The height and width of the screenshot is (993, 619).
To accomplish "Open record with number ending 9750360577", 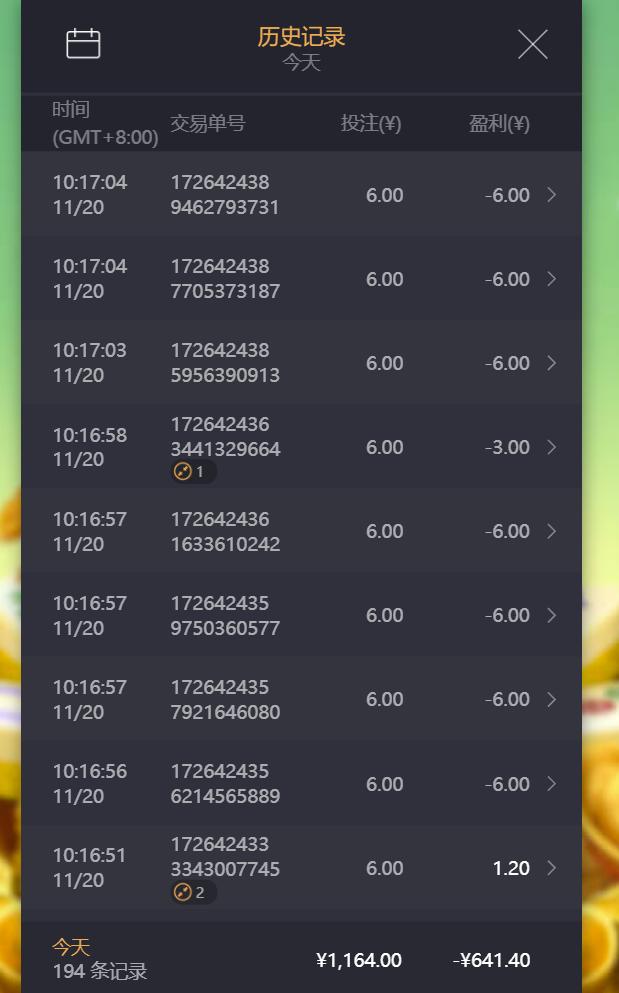I will coord(301,615).
